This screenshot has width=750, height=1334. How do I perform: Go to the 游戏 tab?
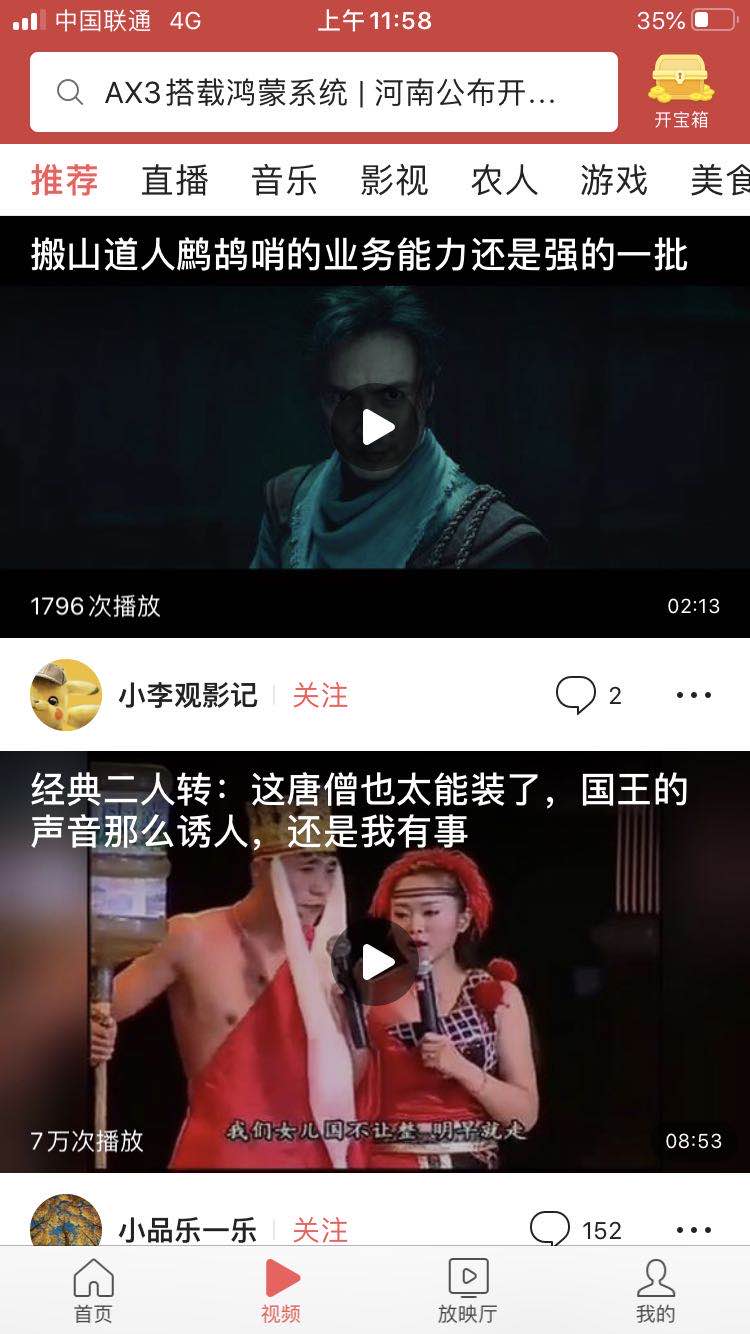(614, 181)
